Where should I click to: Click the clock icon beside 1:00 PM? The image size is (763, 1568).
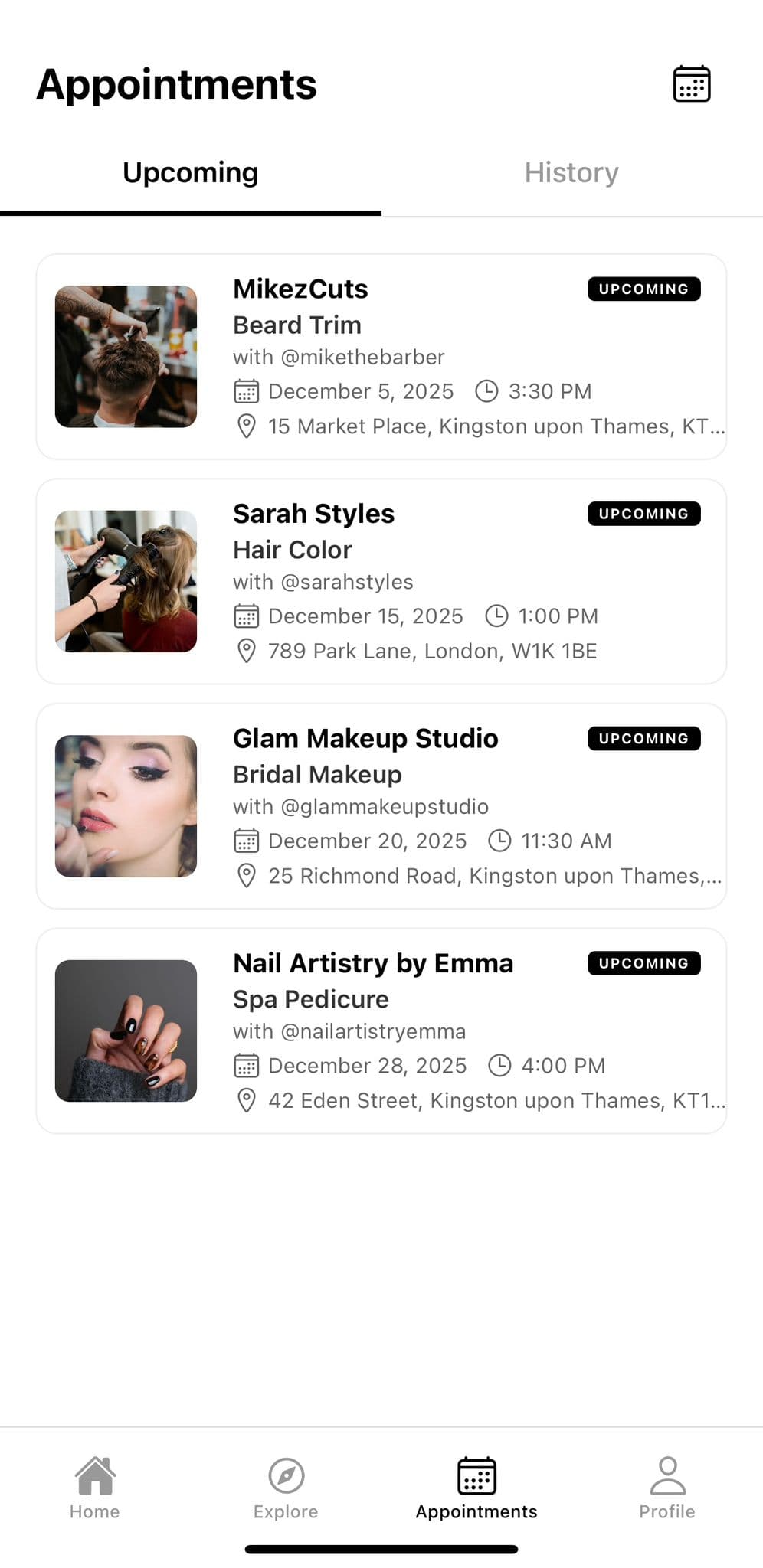pos(497,616)
